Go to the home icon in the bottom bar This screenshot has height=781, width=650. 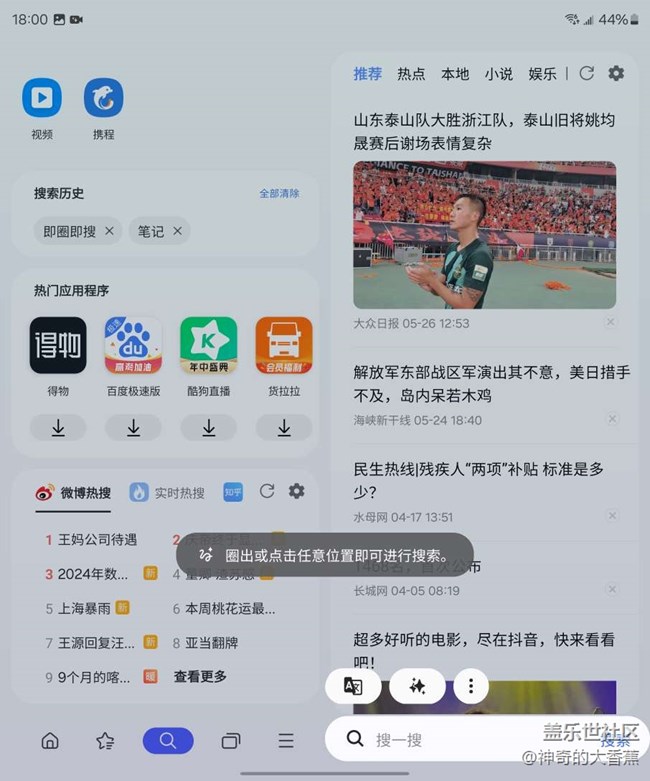pos(50,741)
